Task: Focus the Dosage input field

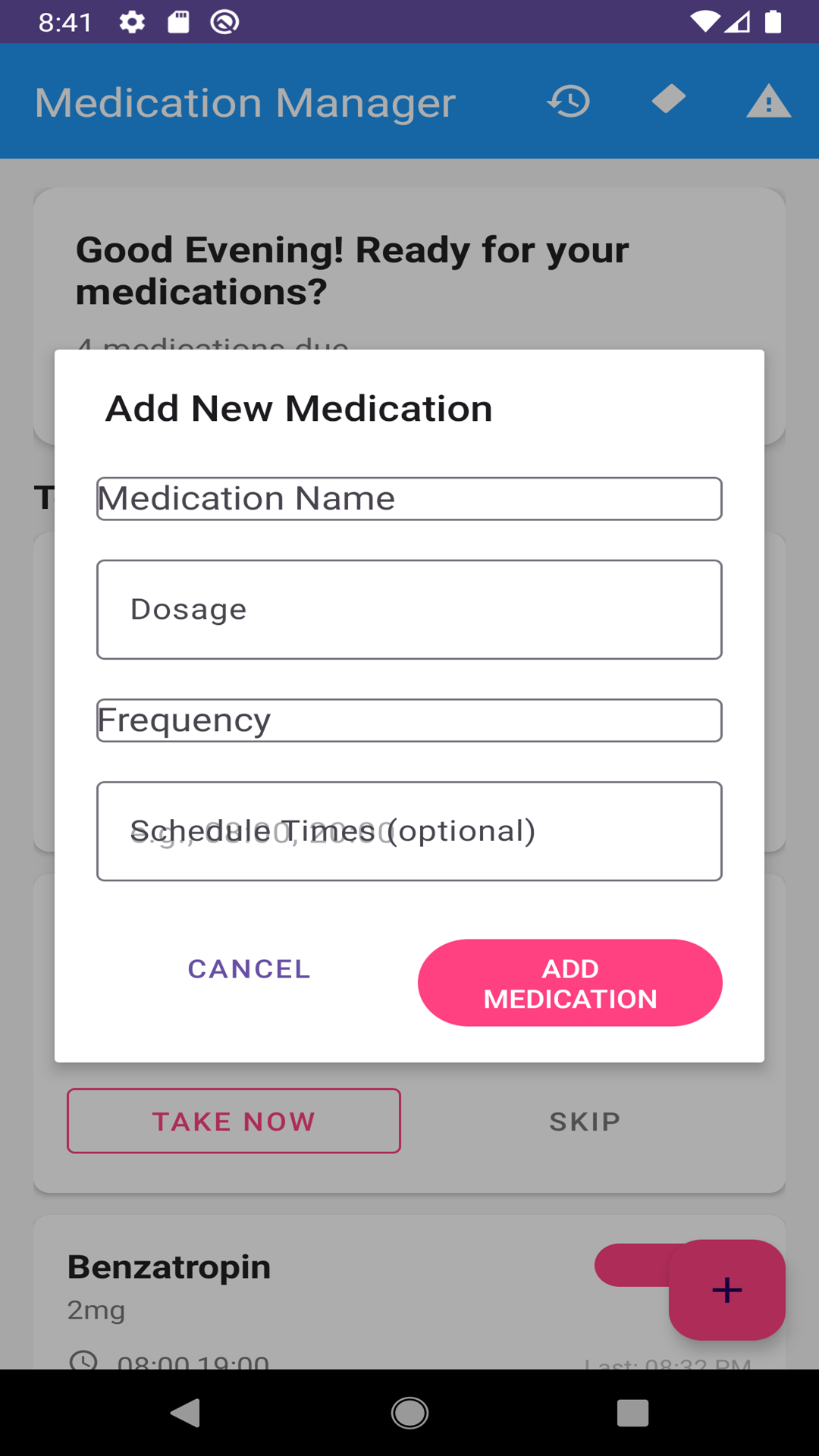Action: tap(409, 610)
